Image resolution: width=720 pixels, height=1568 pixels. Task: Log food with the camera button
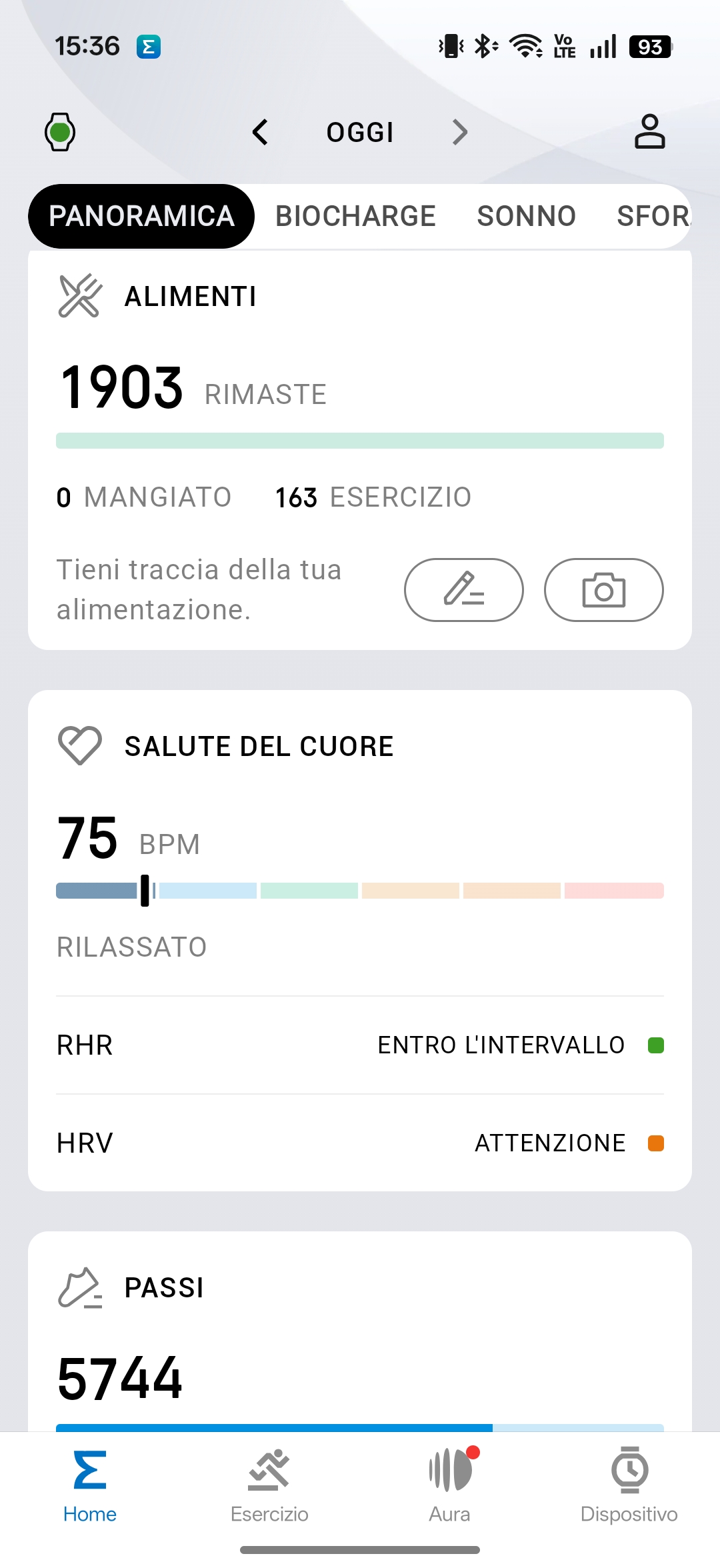pyautogui.click(x=603, y=590)
